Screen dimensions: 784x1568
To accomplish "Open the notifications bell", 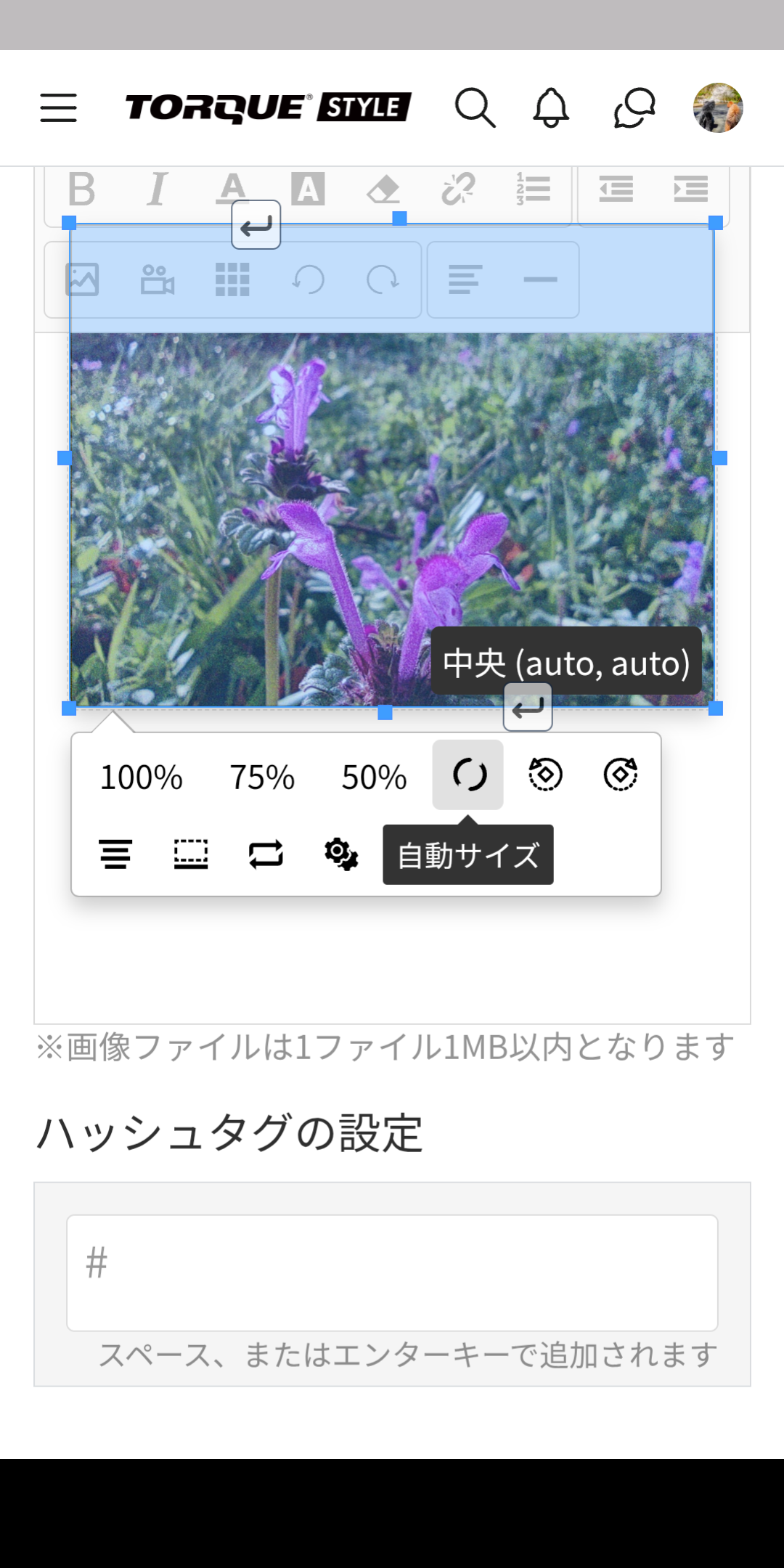I will point(551,108).
